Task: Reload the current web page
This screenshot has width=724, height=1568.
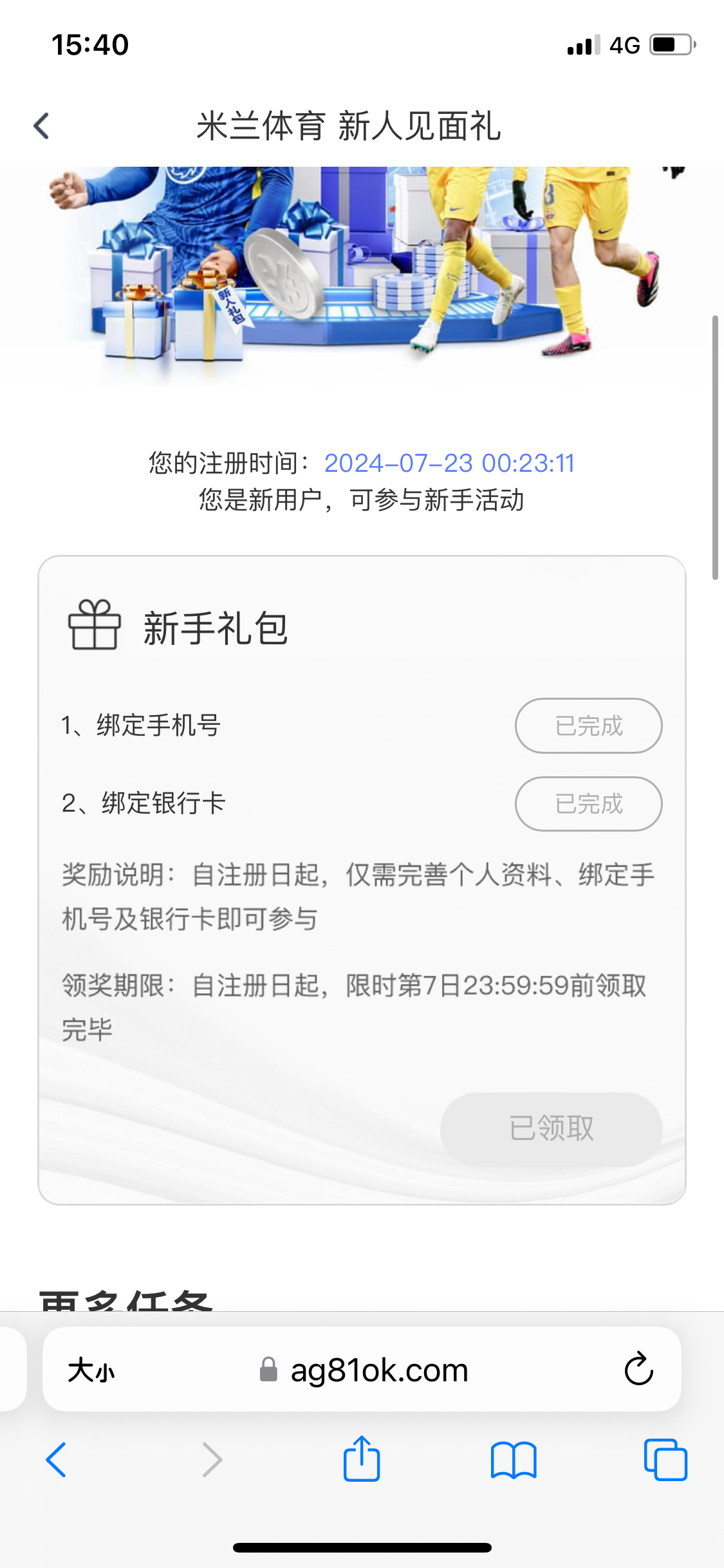Action: 638,1370
